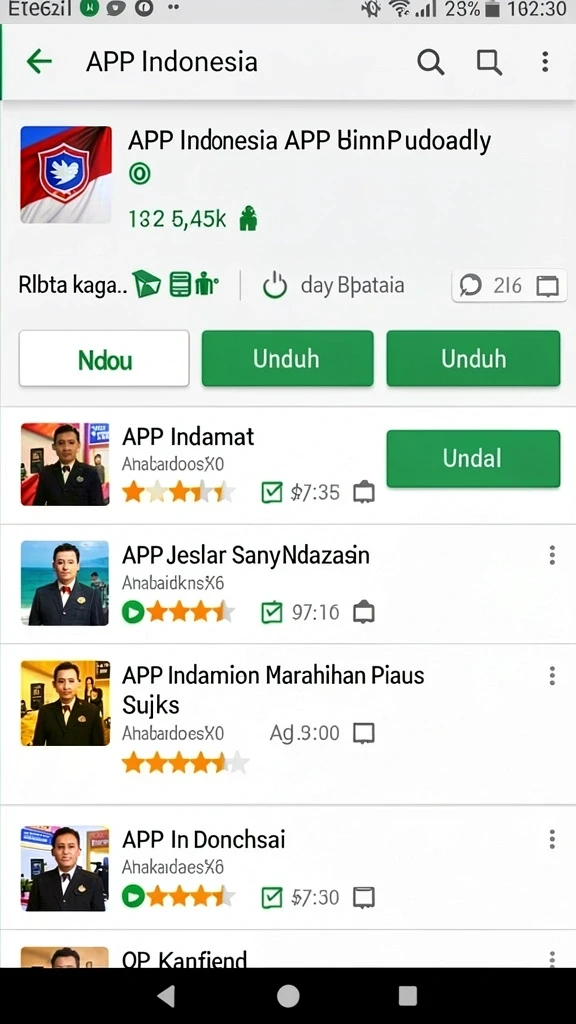Screen dimensions: 576x1024
Task: Tap Undal for APP Indamat
Action: tap(473, 458)
